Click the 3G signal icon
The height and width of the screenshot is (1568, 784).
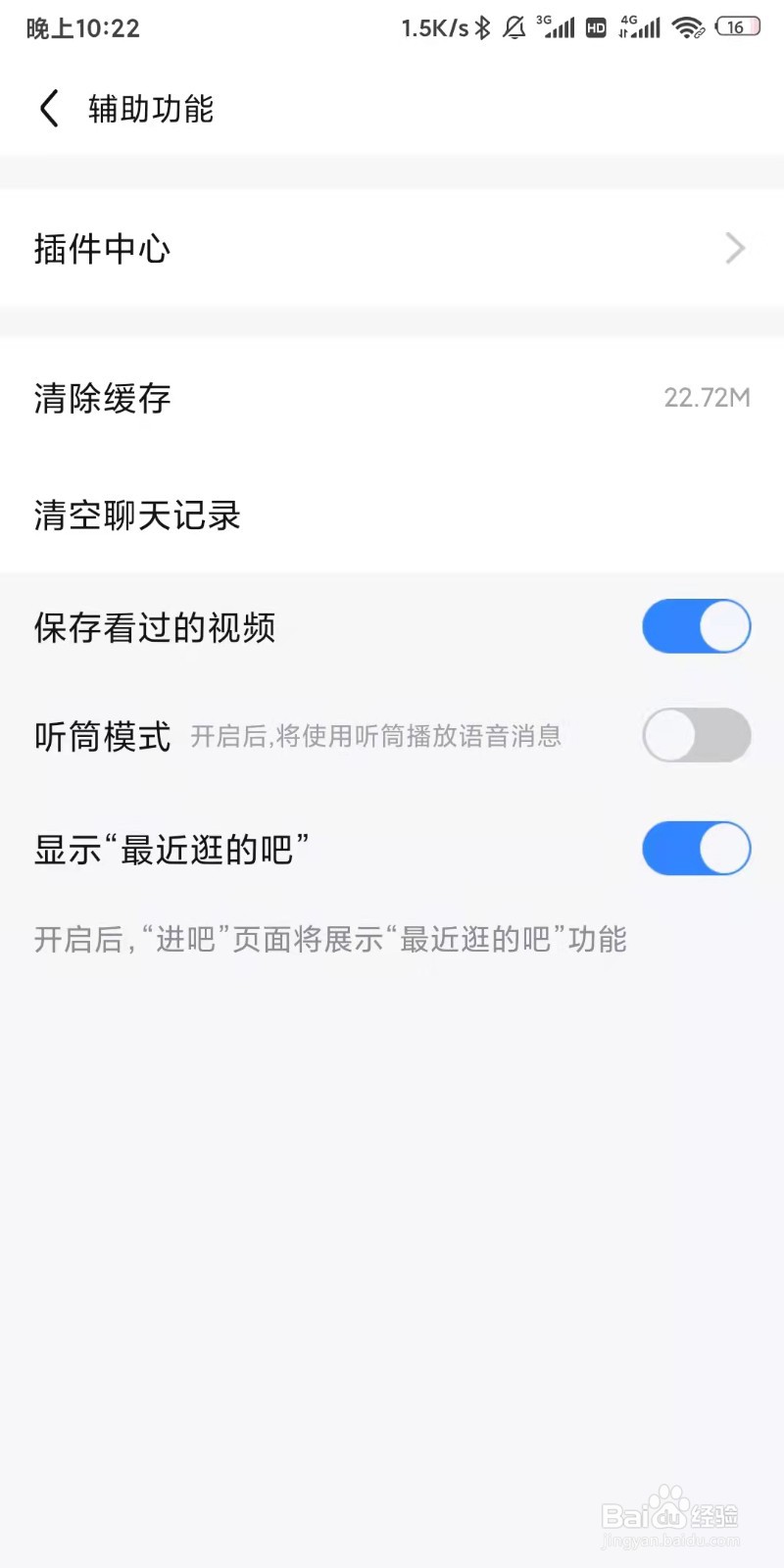(554, 27)
